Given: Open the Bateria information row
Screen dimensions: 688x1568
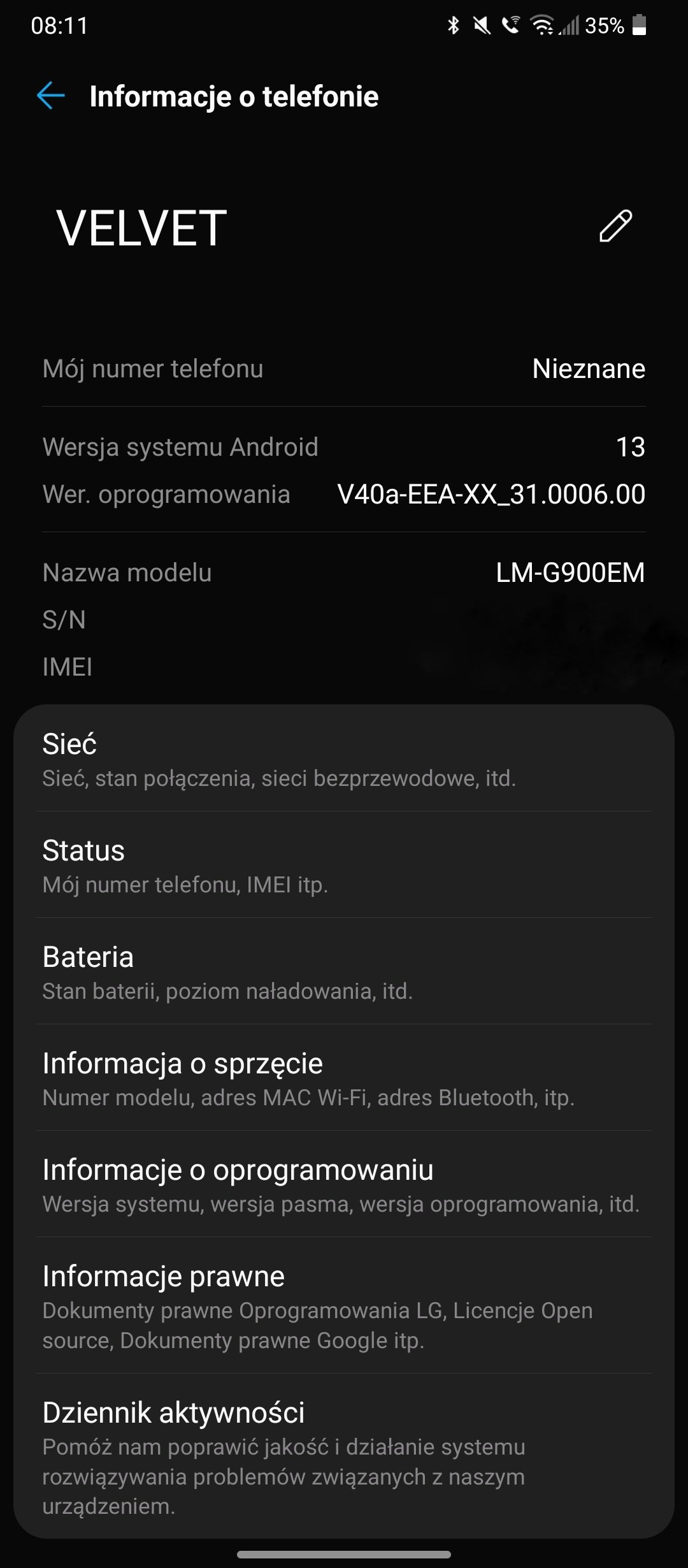Looking at the screenshot, I should click(344, 971).
